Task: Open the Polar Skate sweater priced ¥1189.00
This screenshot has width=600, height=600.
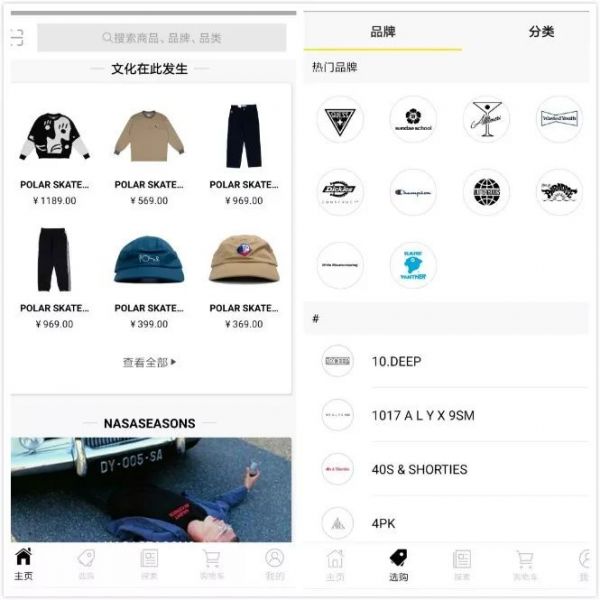Action: click(54, 137)
